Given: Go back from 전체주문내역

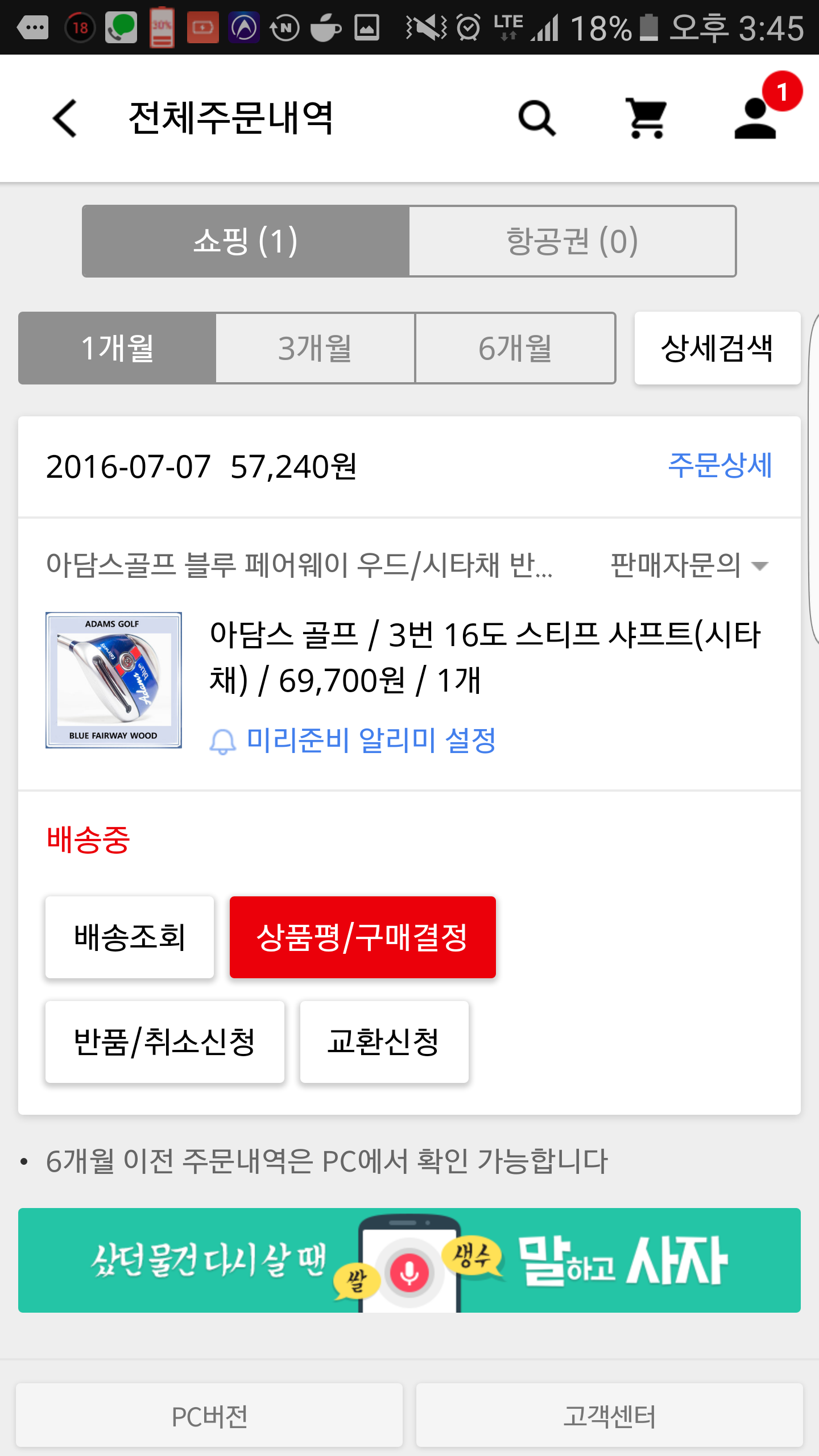Looking at the screenshot, I should 64,118.
